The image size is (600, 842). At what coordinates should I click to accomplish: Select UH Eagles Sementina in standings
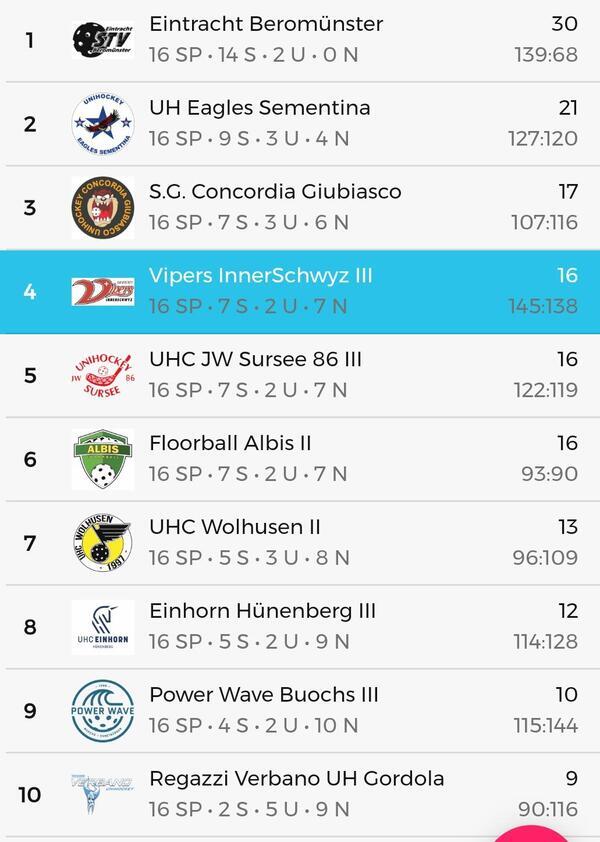pyautogui.click(x=300, y=124)
